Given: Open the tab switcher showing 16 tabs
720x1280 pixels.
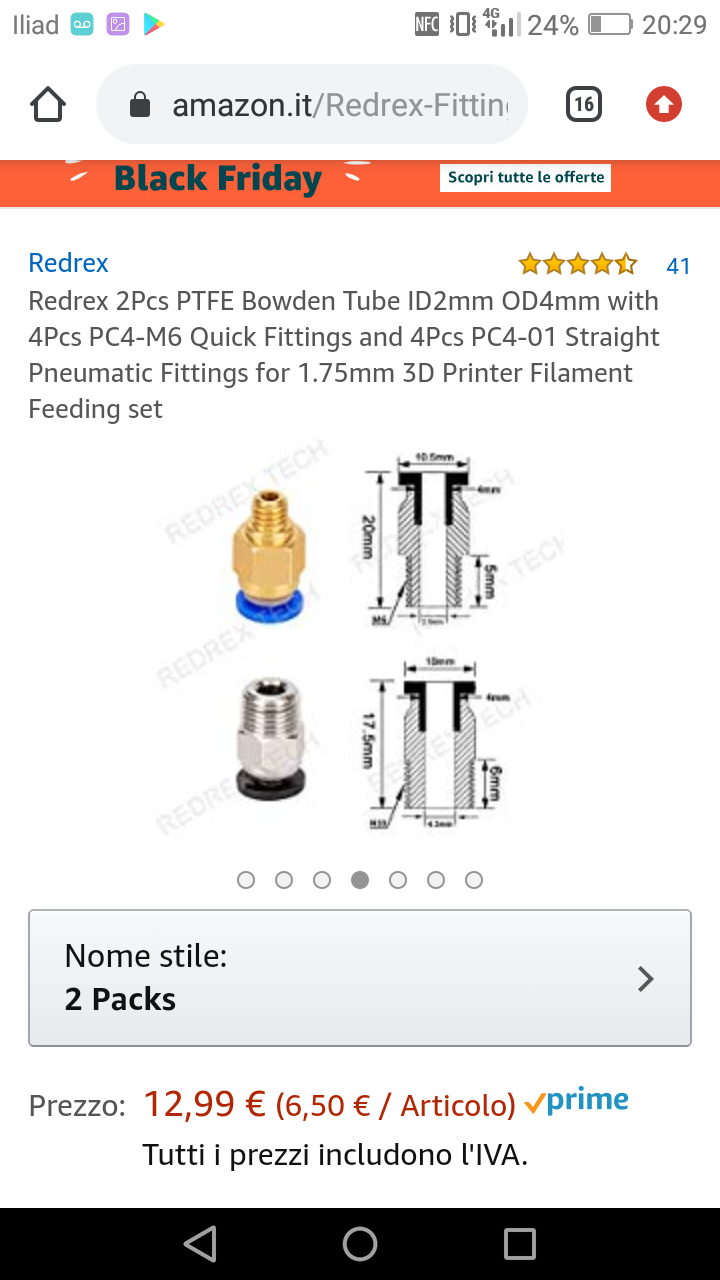Looking at the screenshot, I should pyautogui.click(x=584, y=104).
